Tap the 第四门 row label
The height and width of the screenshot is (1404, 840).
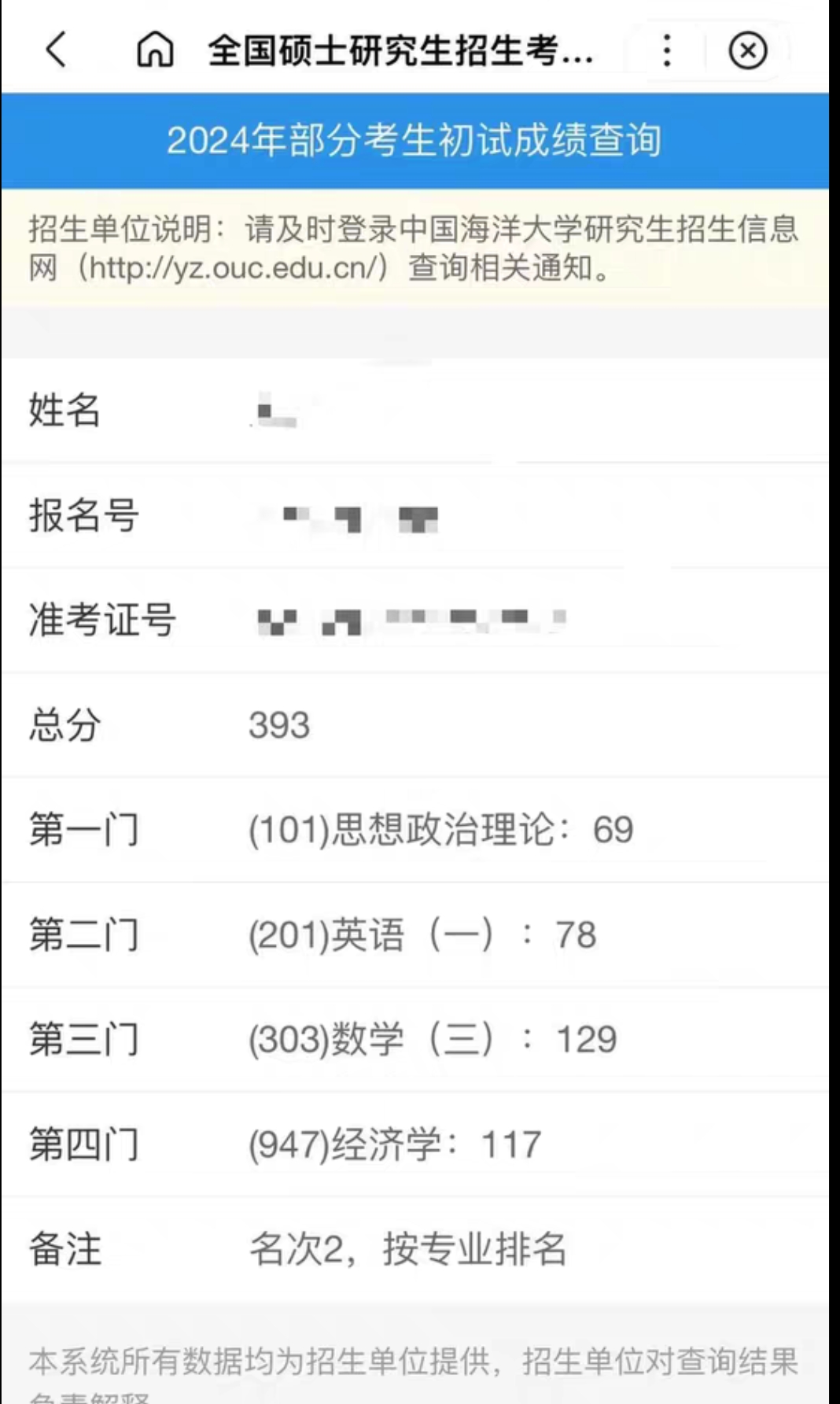coord(84,1146)
